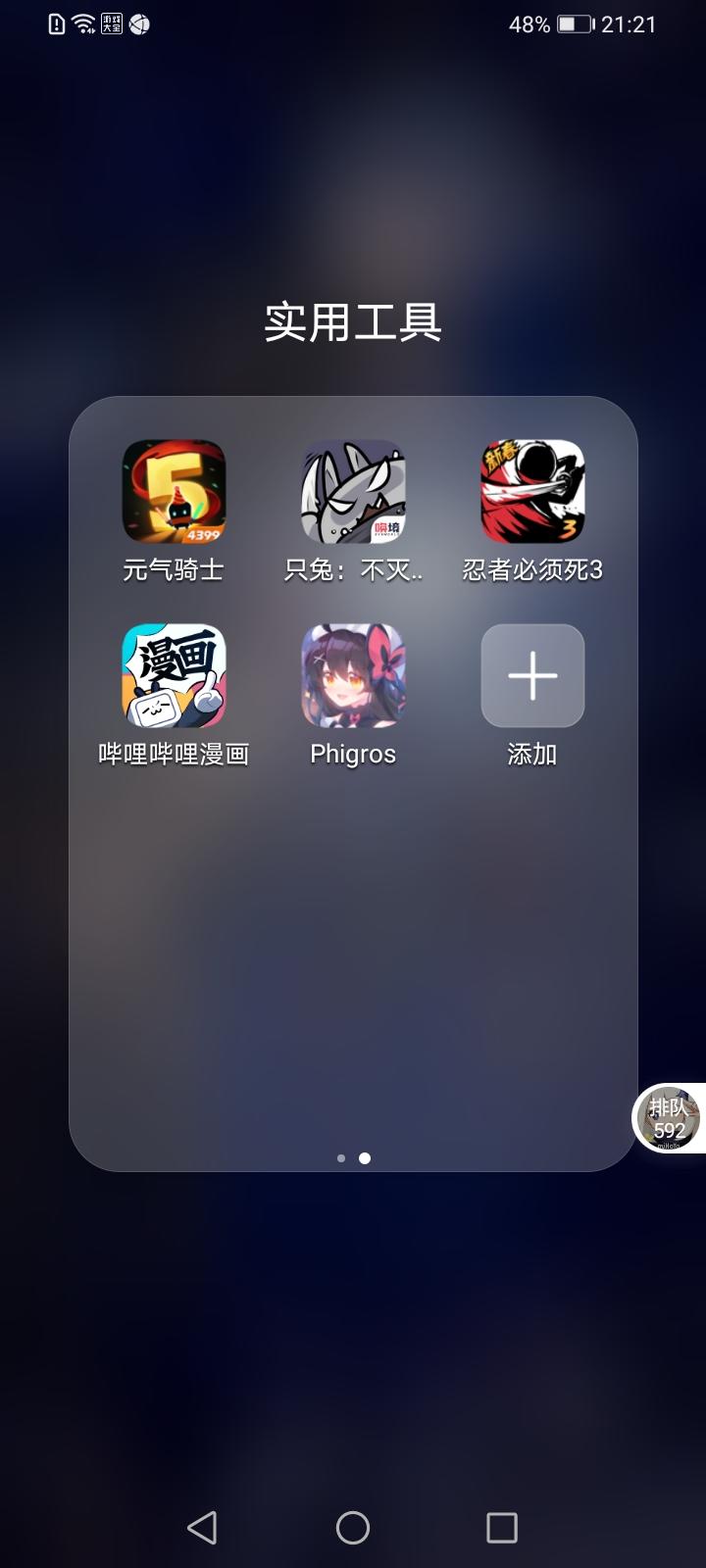
Task: Open the 元气骑士 game app
Action: pyautogui.click(x=174, y=494)
